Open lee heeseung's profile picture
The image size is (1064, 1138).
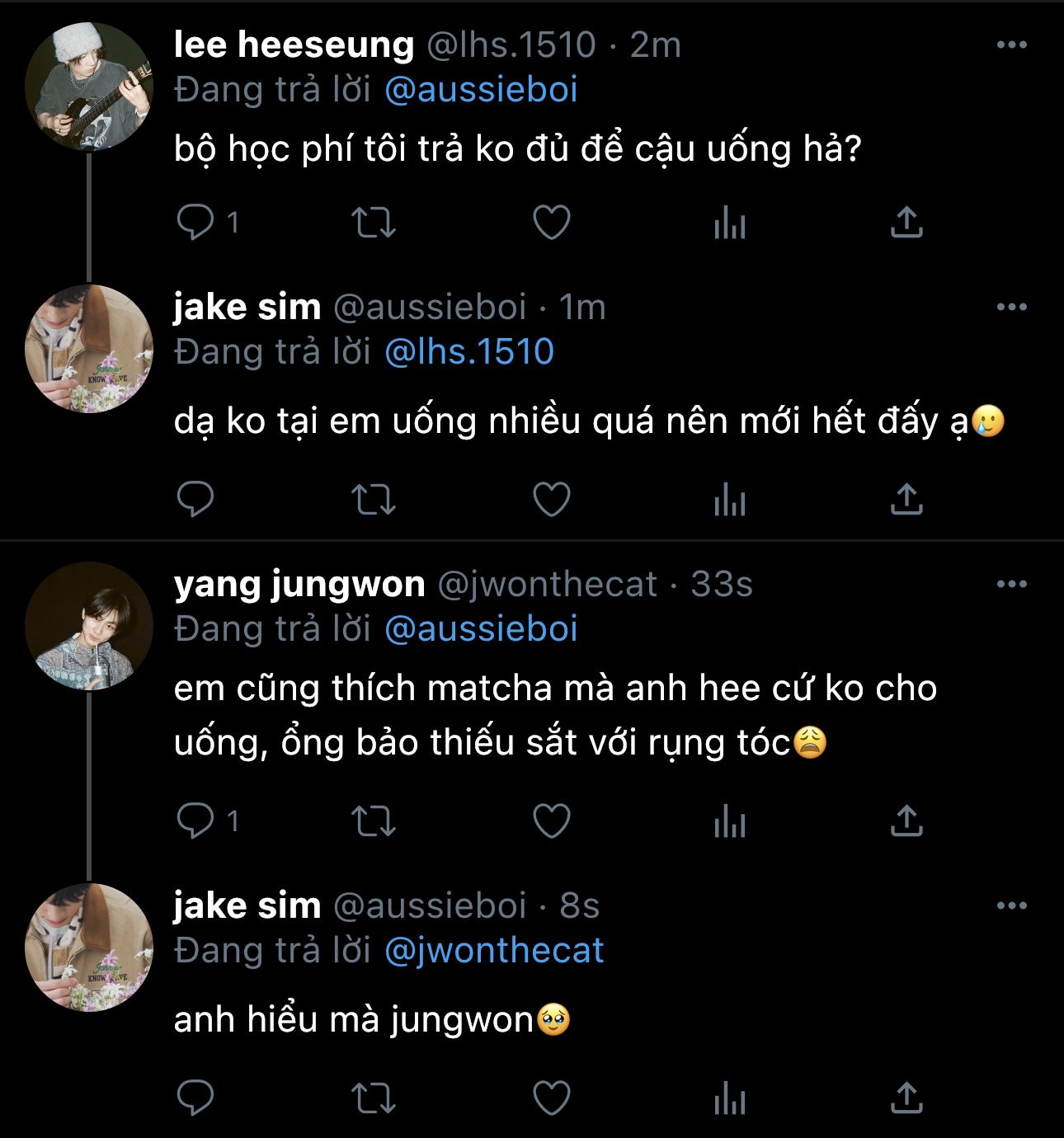89,87
